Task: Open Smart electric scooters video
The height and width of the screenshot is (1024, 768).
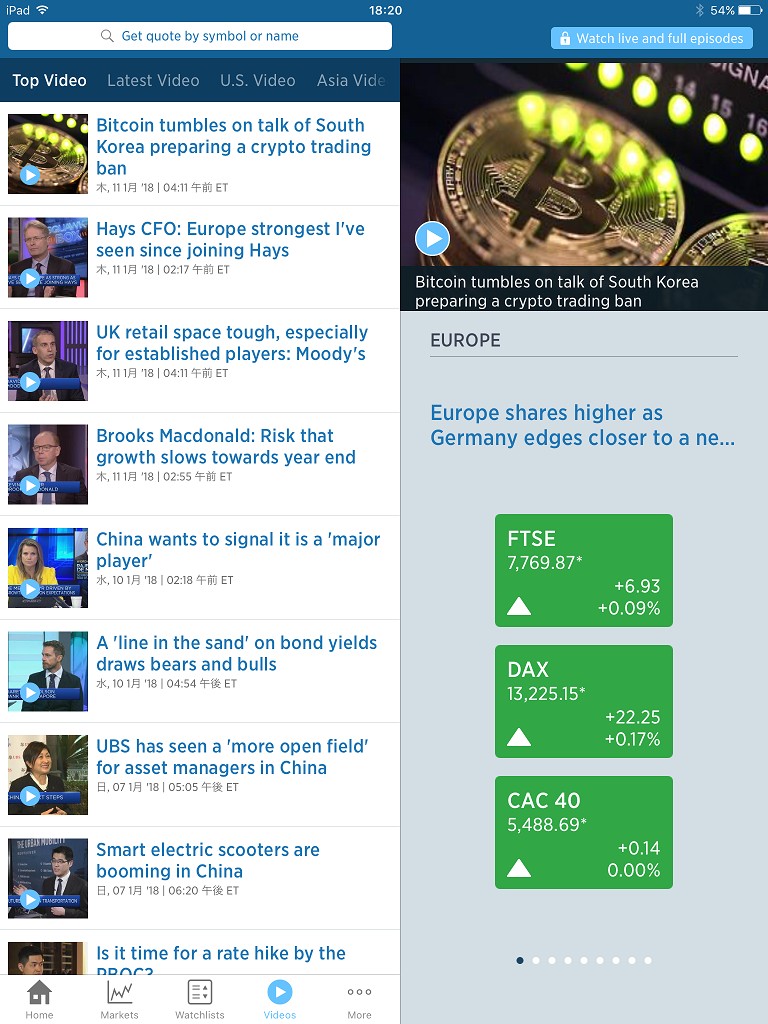Action: [208, 860]
